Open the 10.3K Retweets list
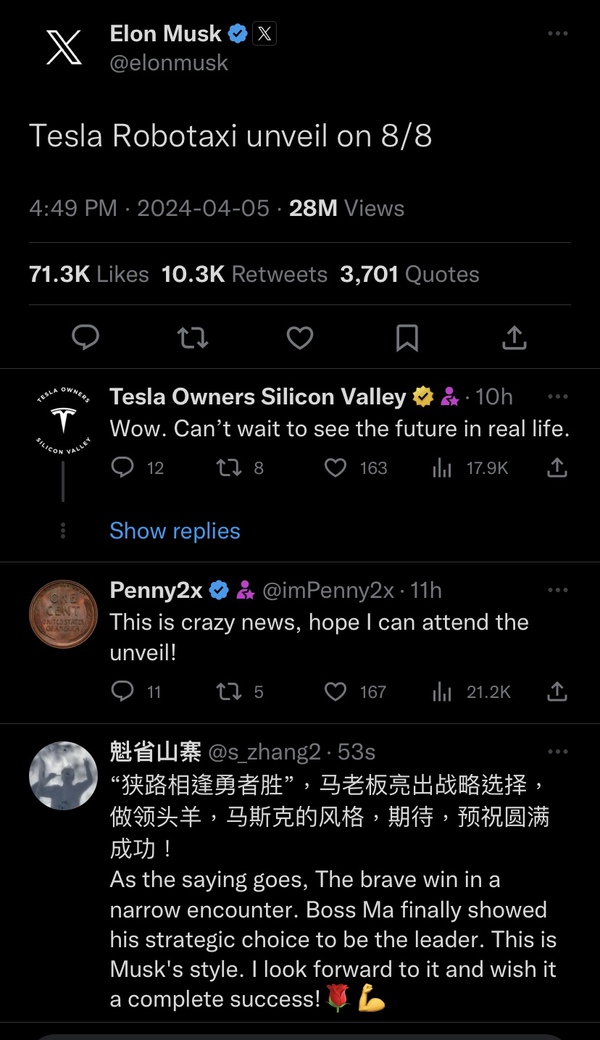Image resolution: width=600 pixels, height=1040 pixels. click(x=244, y=274)
